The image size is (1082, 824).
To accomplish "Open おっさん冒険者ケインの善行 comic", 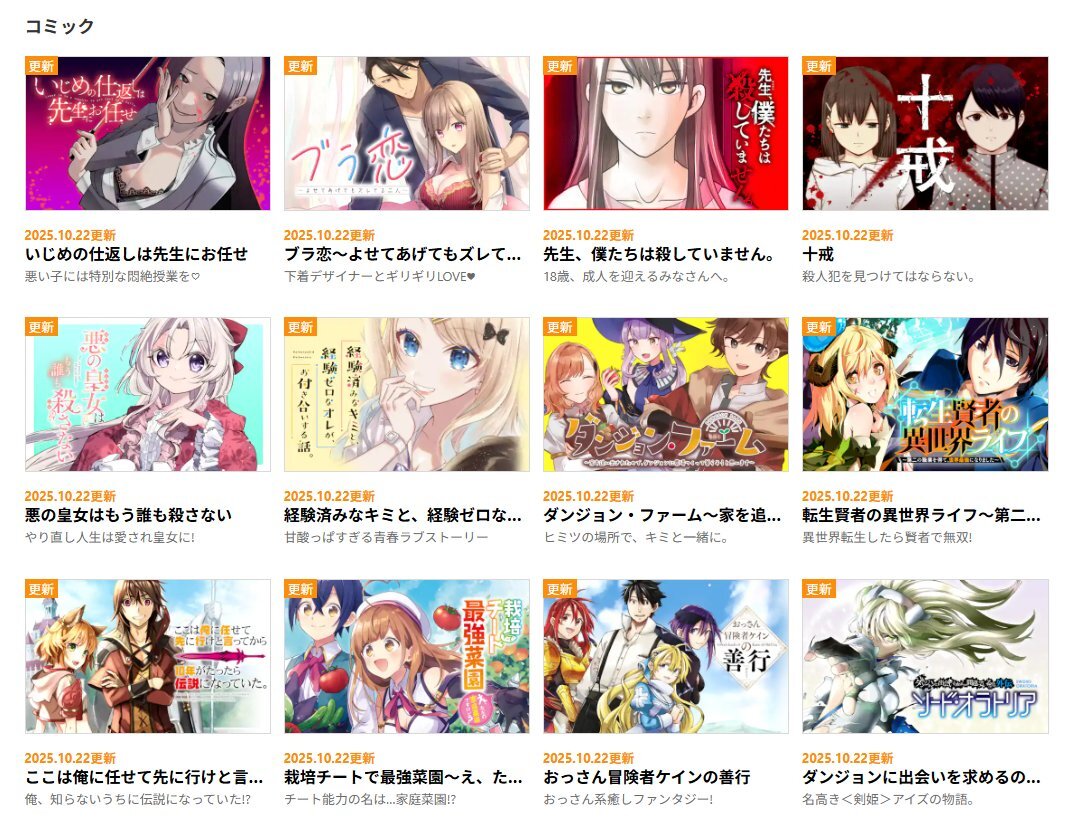I will (x=665, y=656).
